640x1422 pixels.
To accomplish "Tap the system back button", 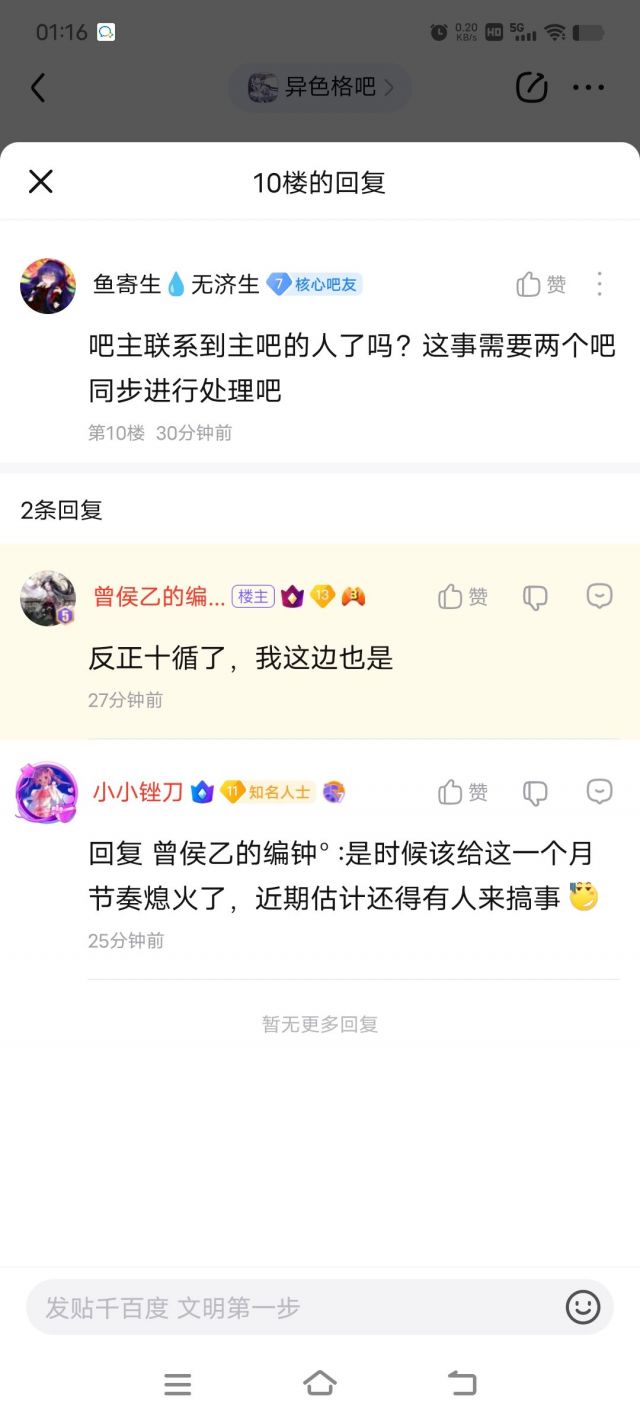I will point(462,1384).
